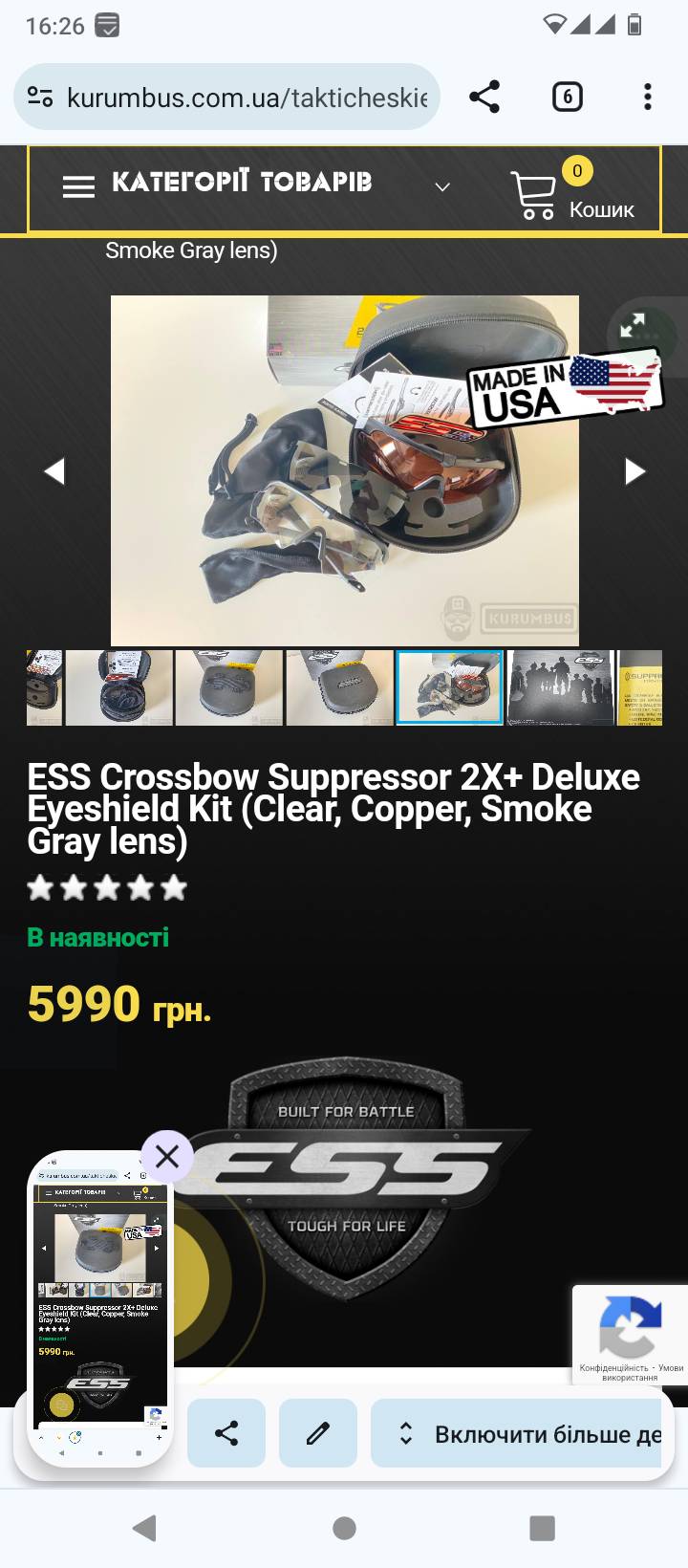This screenshot has height=1568, width=688.
Task: Open recent apps from the navigation bar
Action: coord(543,1528)
